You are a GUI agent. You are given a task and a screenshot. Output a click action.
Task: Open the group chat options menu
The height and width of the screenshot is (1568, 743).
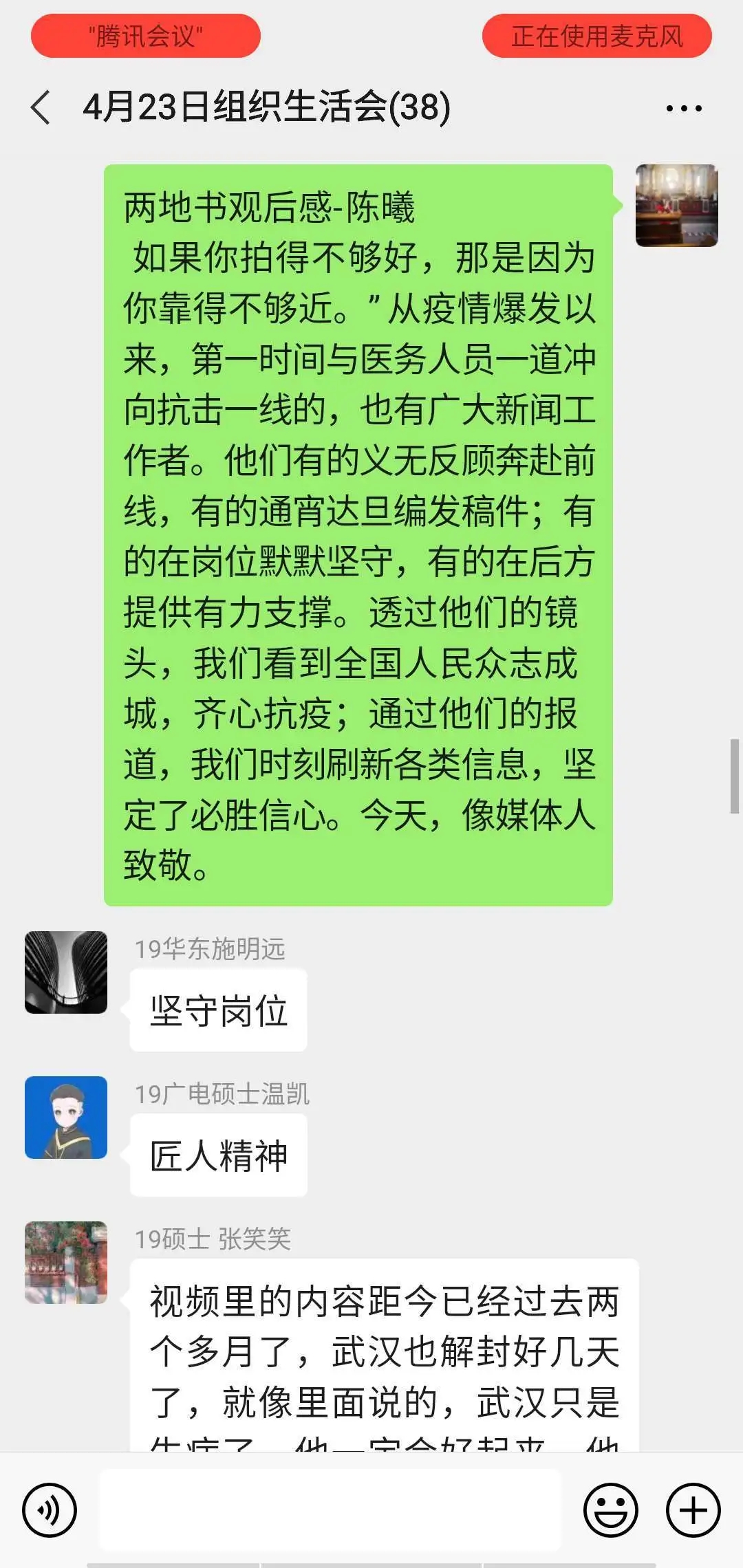(x=683, y=108)
